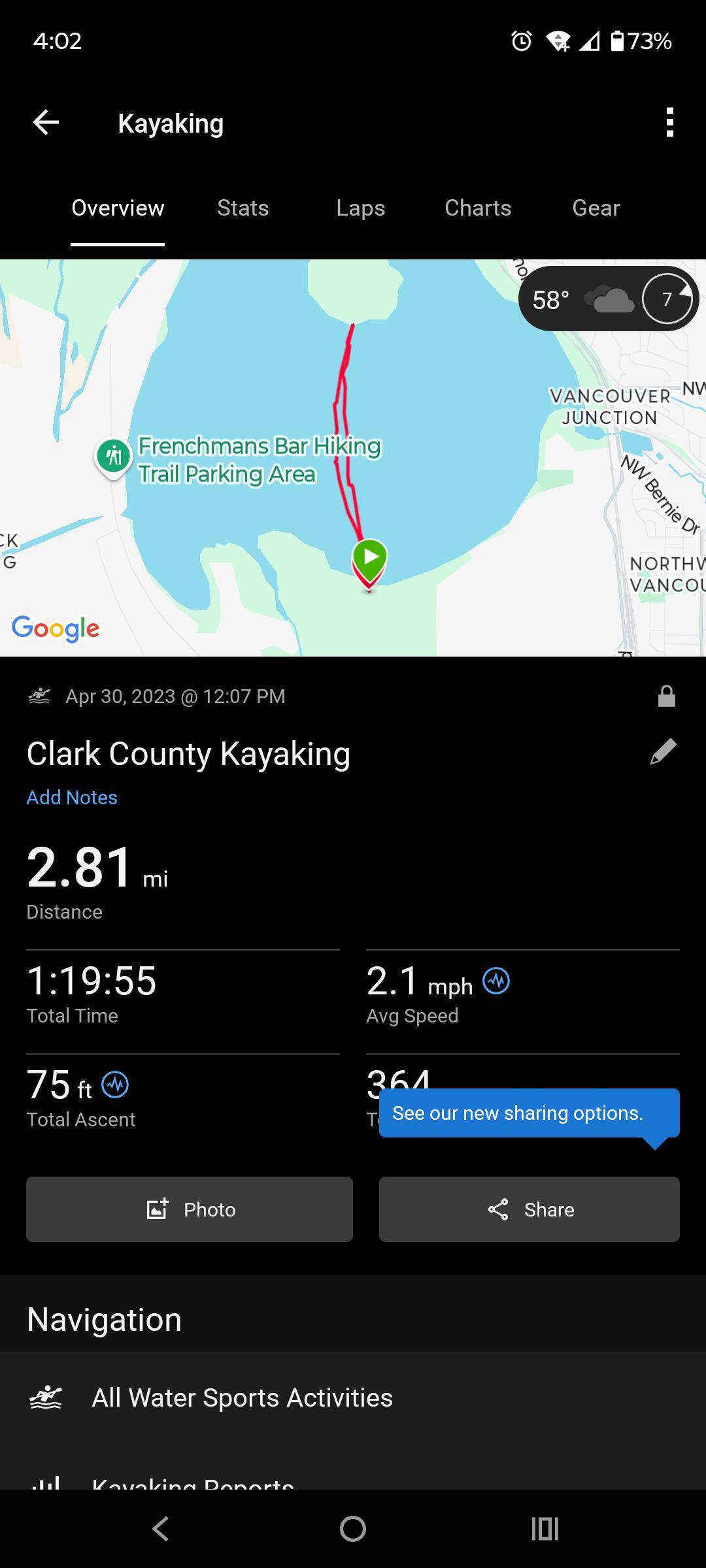Go back using the top arrow
Screen dimensions: 706x1568
[46, 122]
